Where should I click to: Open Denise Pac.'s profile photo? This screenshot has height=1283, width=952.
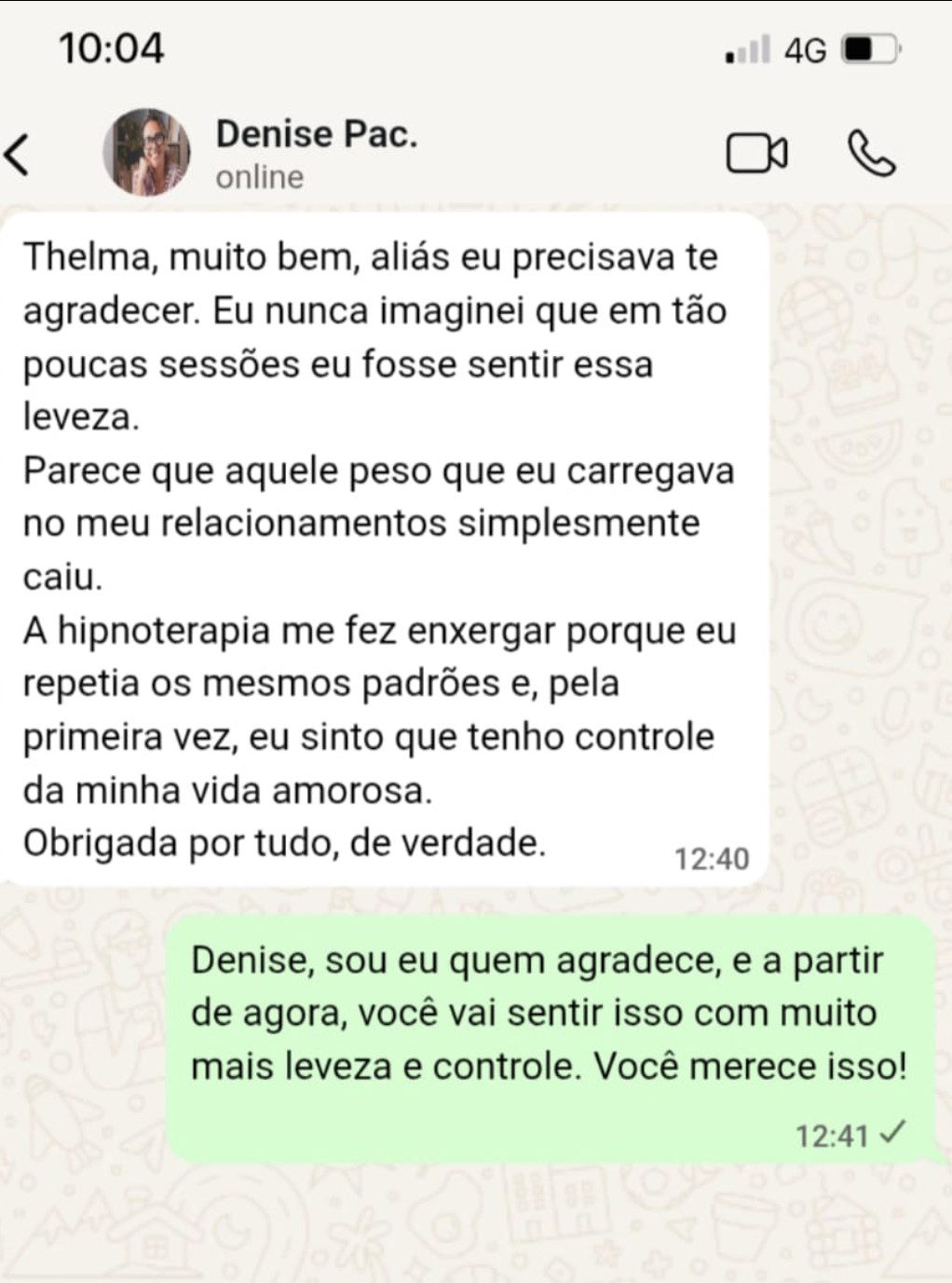146,153
